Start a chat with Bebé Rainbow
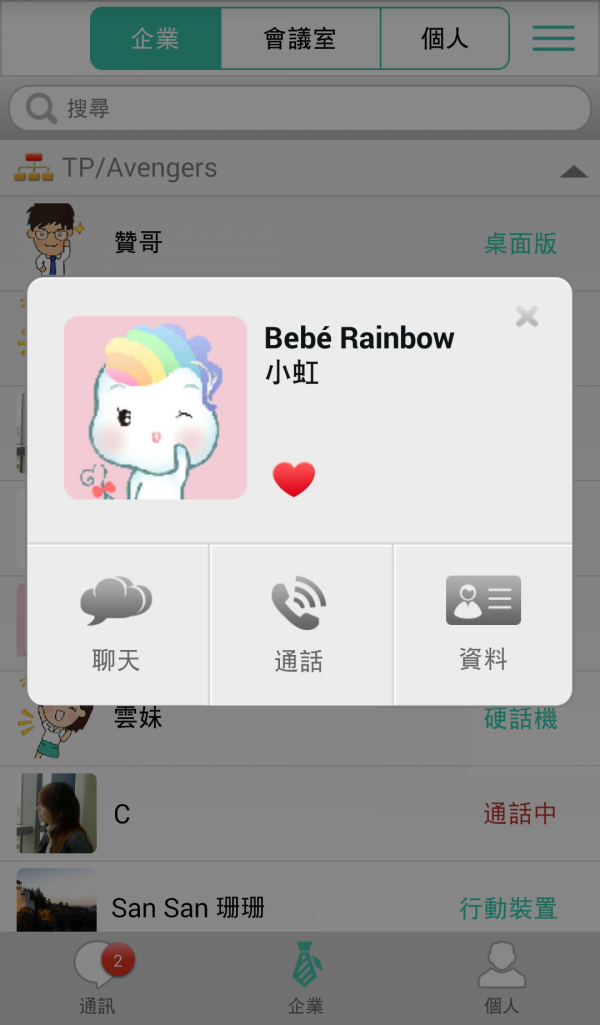Screen dimensions: 600x1025 pyautogui.click(x=117, y=625)
